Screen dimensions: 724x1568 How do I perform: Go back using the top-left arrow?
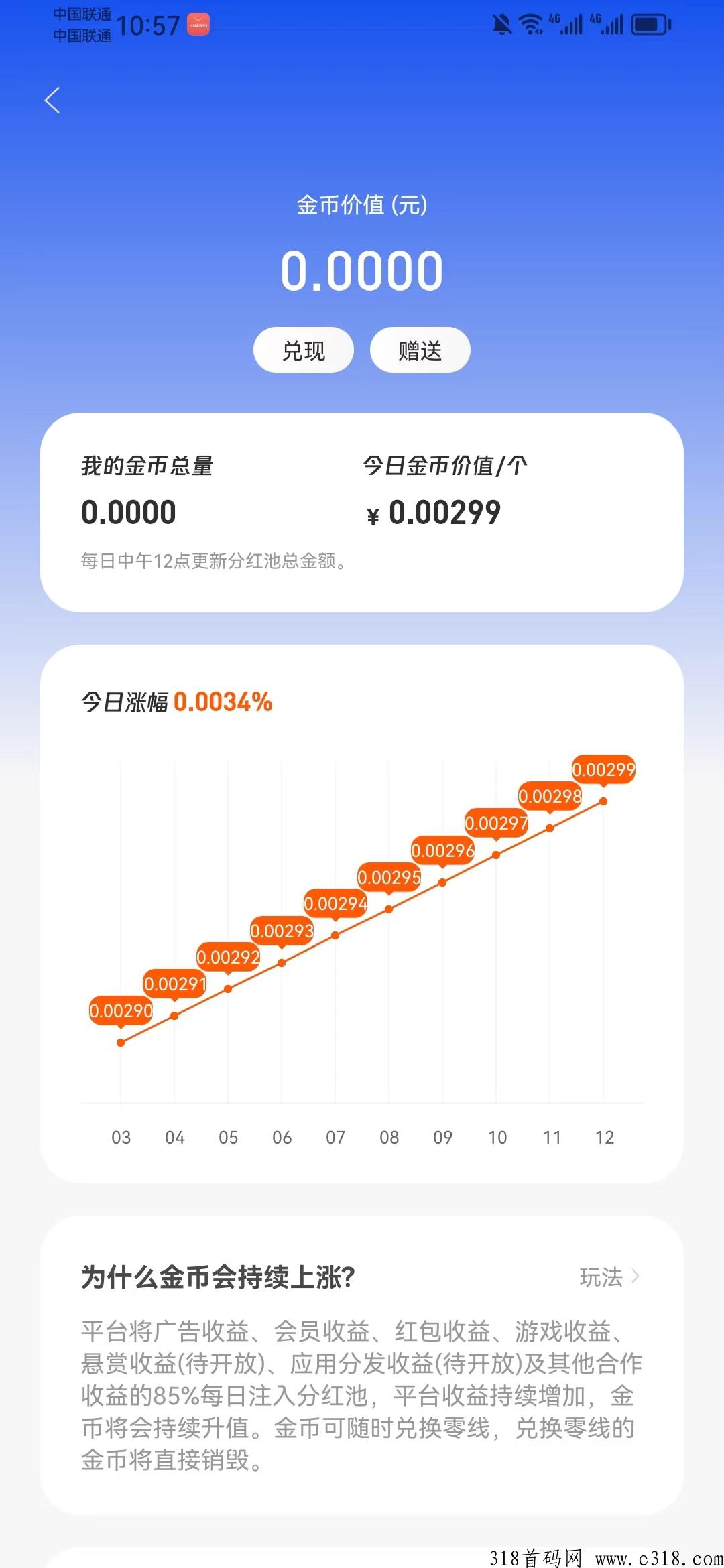pos(52,101)
